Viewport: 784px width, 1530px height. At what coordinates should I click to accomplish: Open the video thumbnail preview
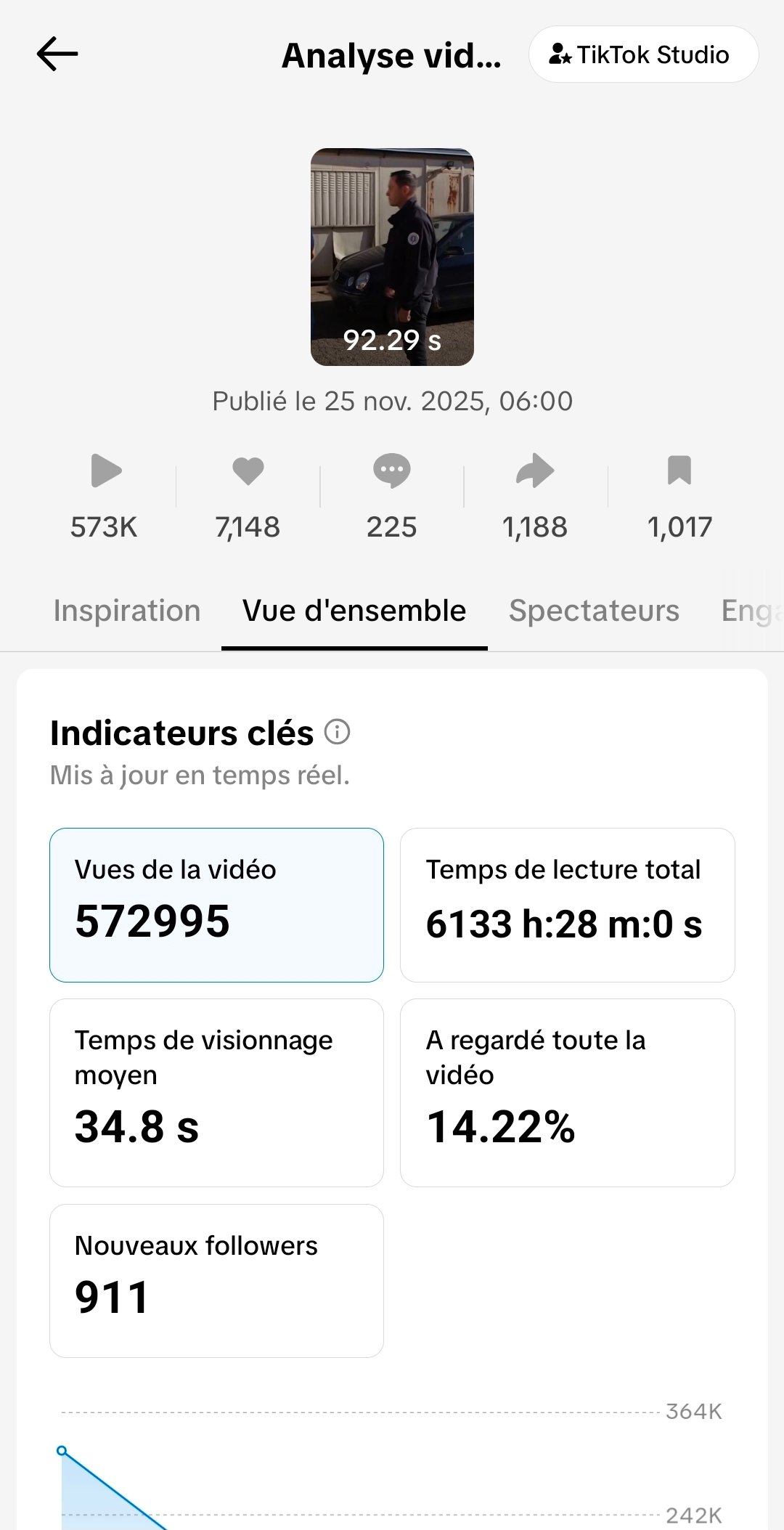tap(392, 257)
